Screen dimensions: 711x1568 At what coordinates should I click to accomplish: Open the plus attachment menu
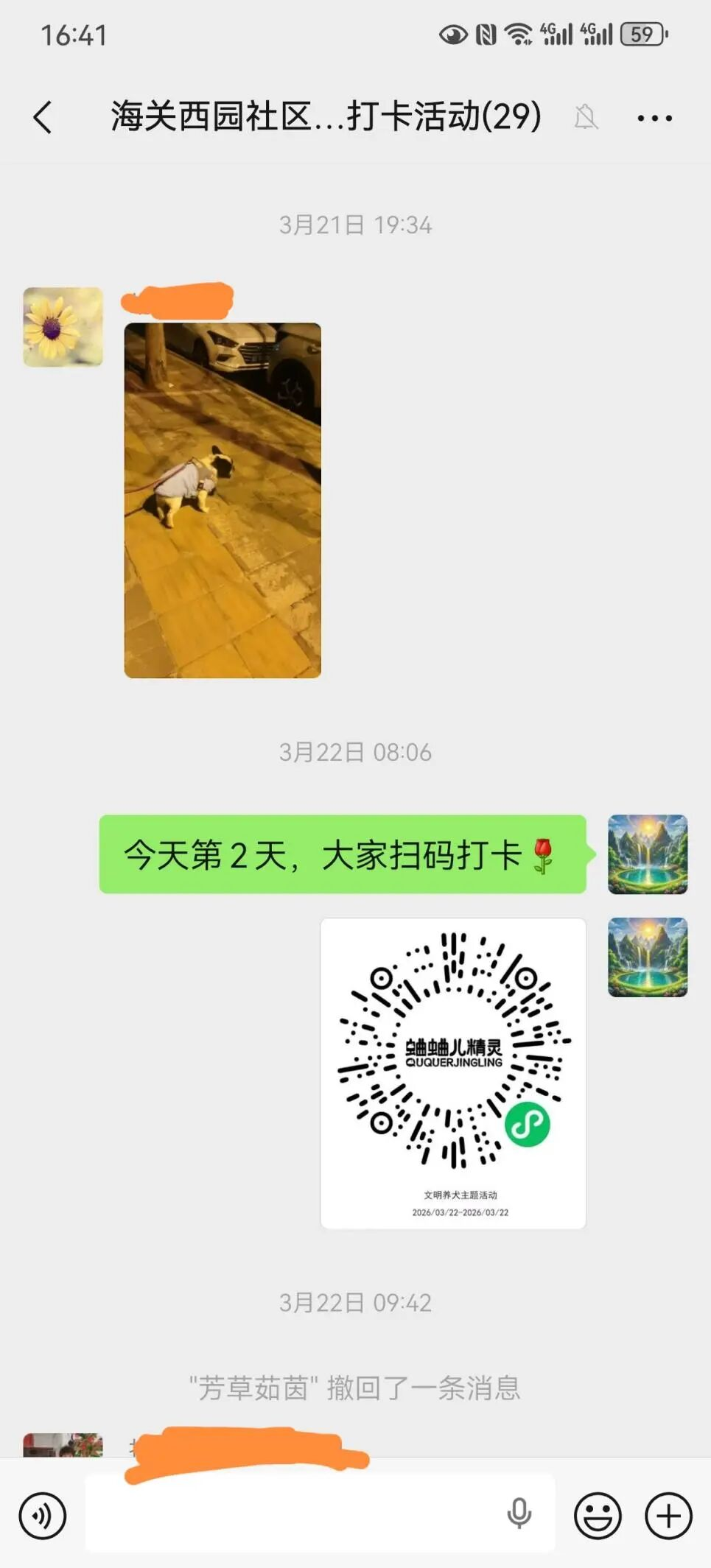click(668, 1515)
